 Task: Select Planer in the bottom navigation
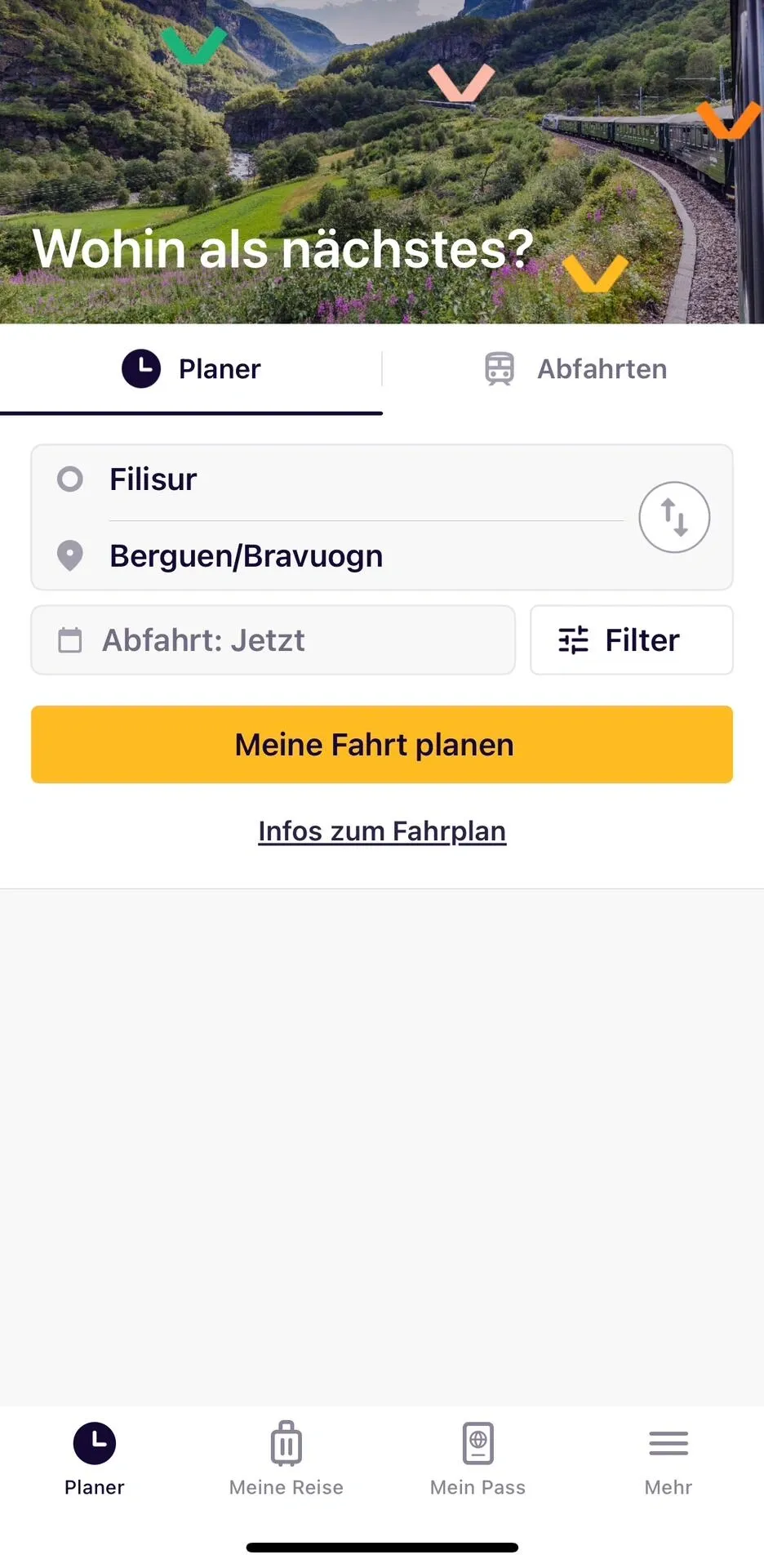95,1458
